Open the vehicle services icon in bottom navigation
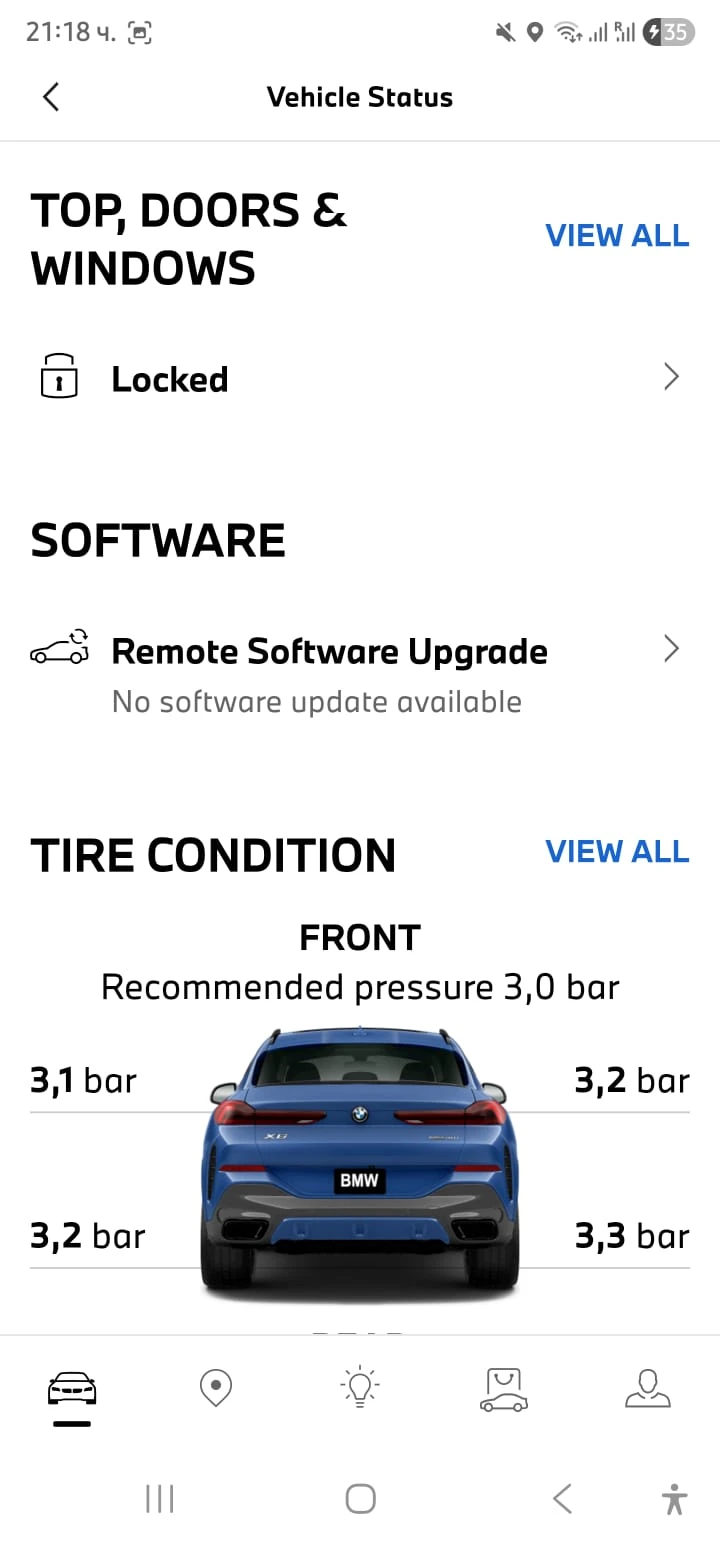 click(503, 1389)
